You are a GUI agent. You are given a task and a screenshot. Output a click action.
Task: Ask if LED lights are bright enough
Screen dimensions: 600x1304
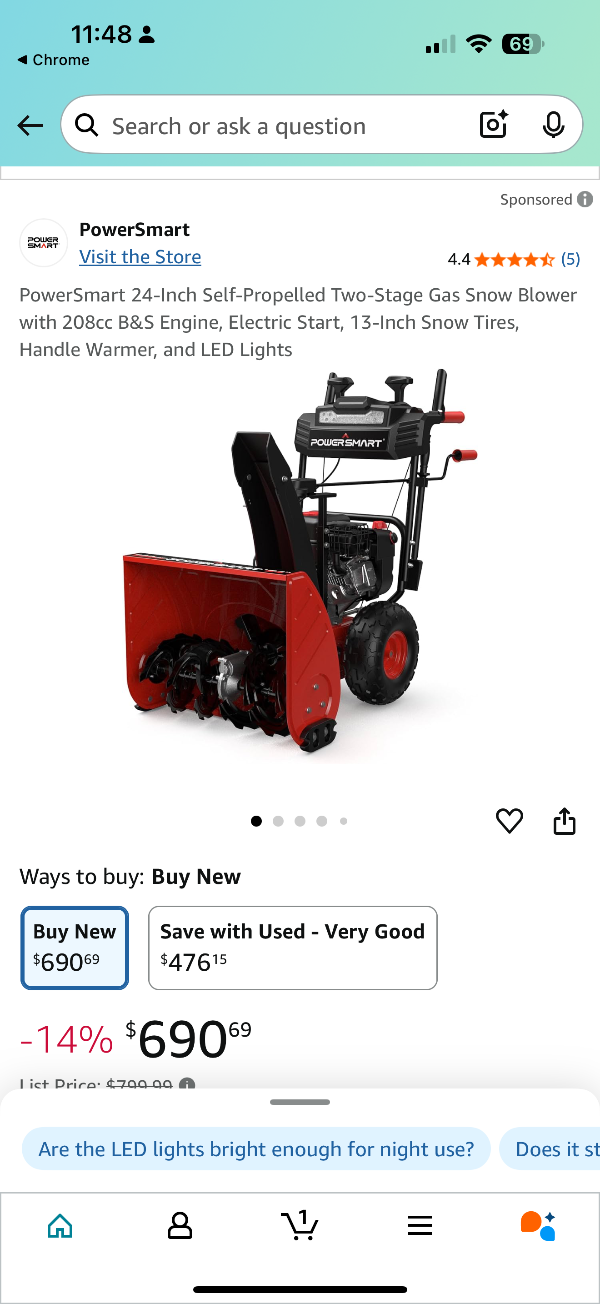point(256,1149)
